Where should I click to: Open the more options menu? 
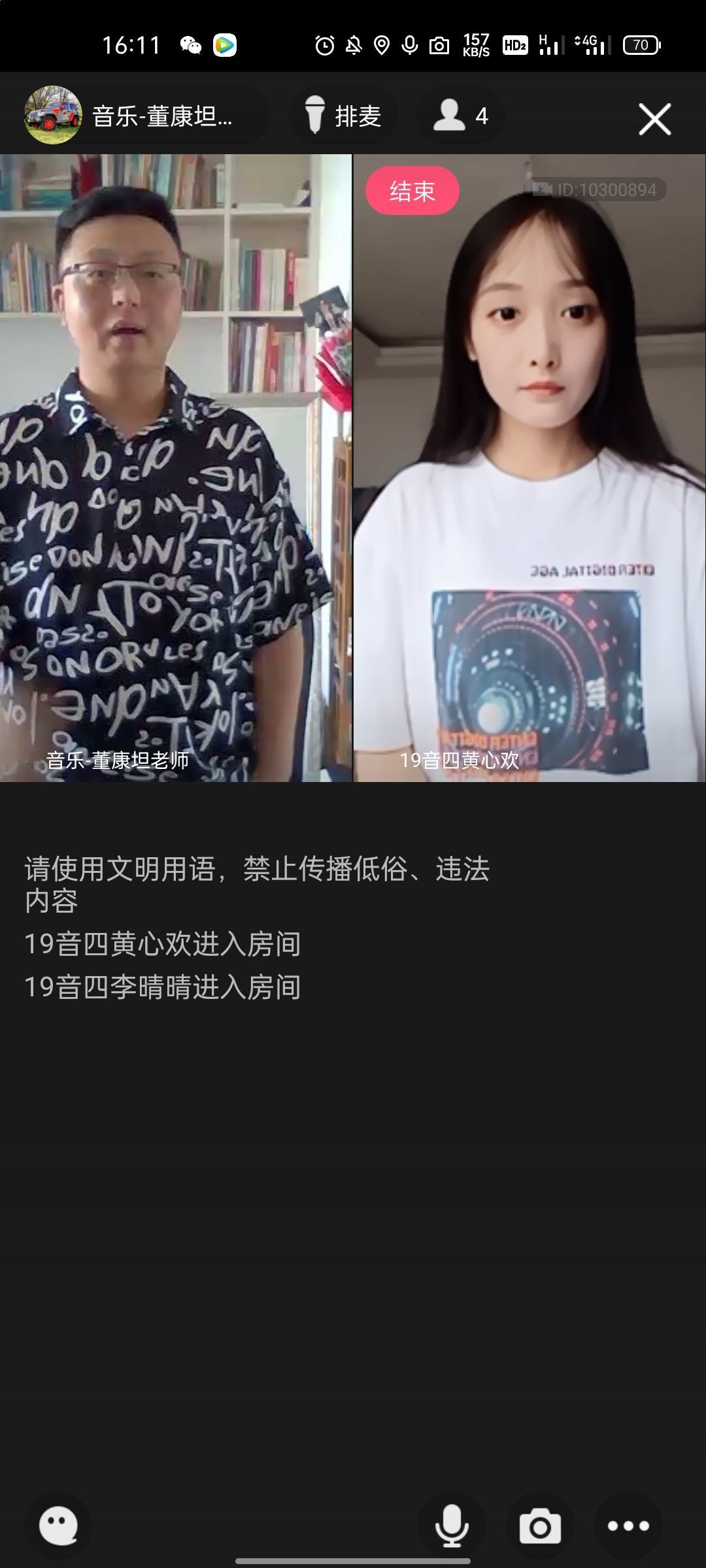click(x=628, y=1526)
